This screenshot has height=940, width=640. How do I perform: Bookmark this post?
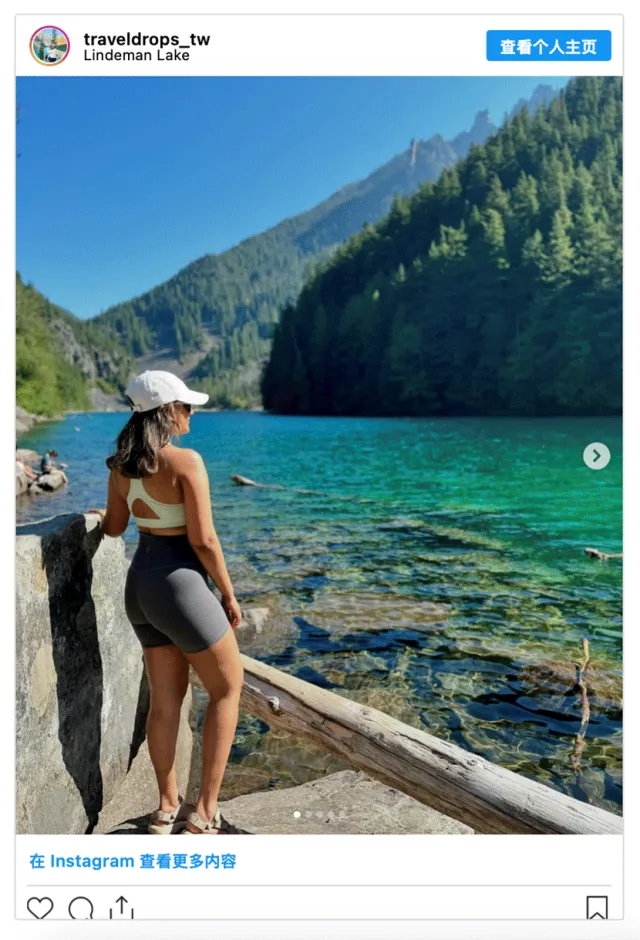tap(597, 907)
